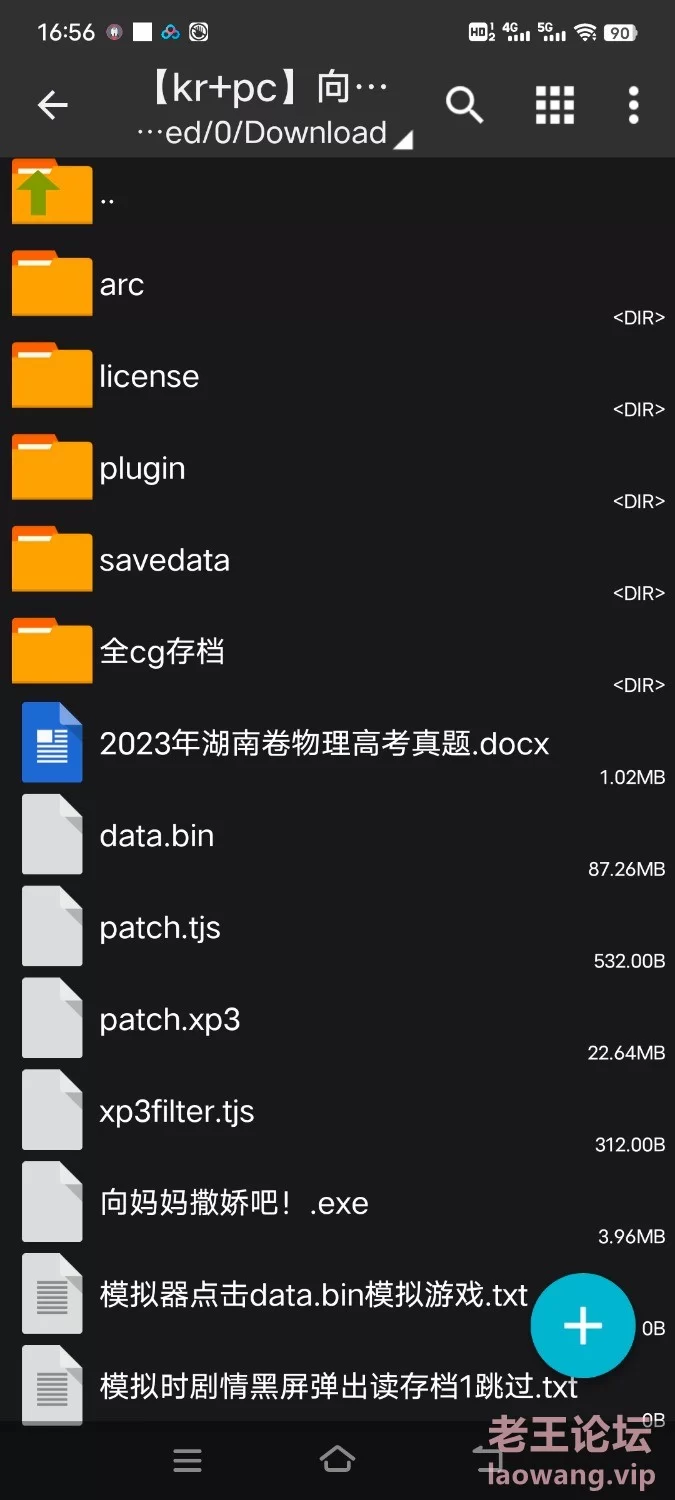Go back using the app bar arrow
The width and height of the screenshot is (675, 1500).
click(52, 104)
